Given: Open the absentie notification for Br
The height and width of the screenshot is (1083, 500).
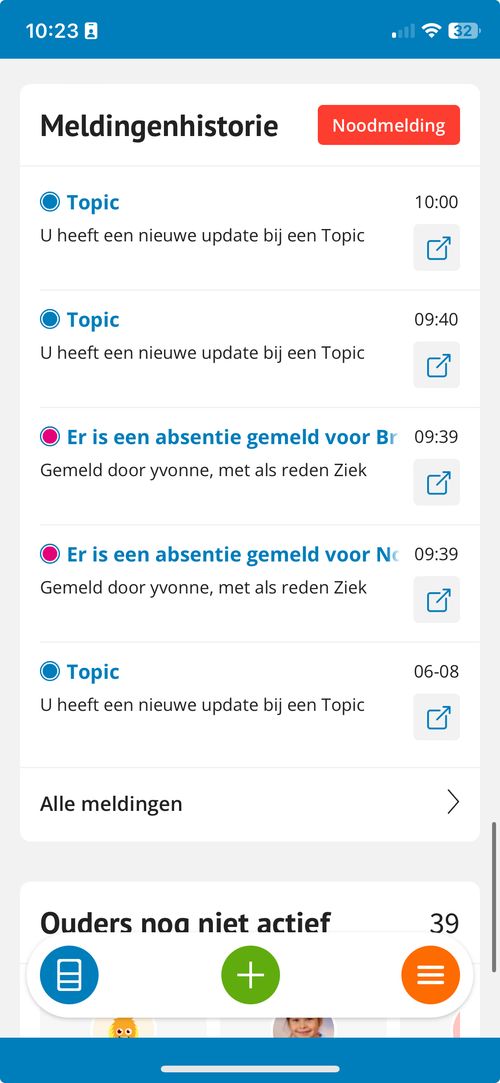Looking at the screenshot, I should tap(436, 482).
